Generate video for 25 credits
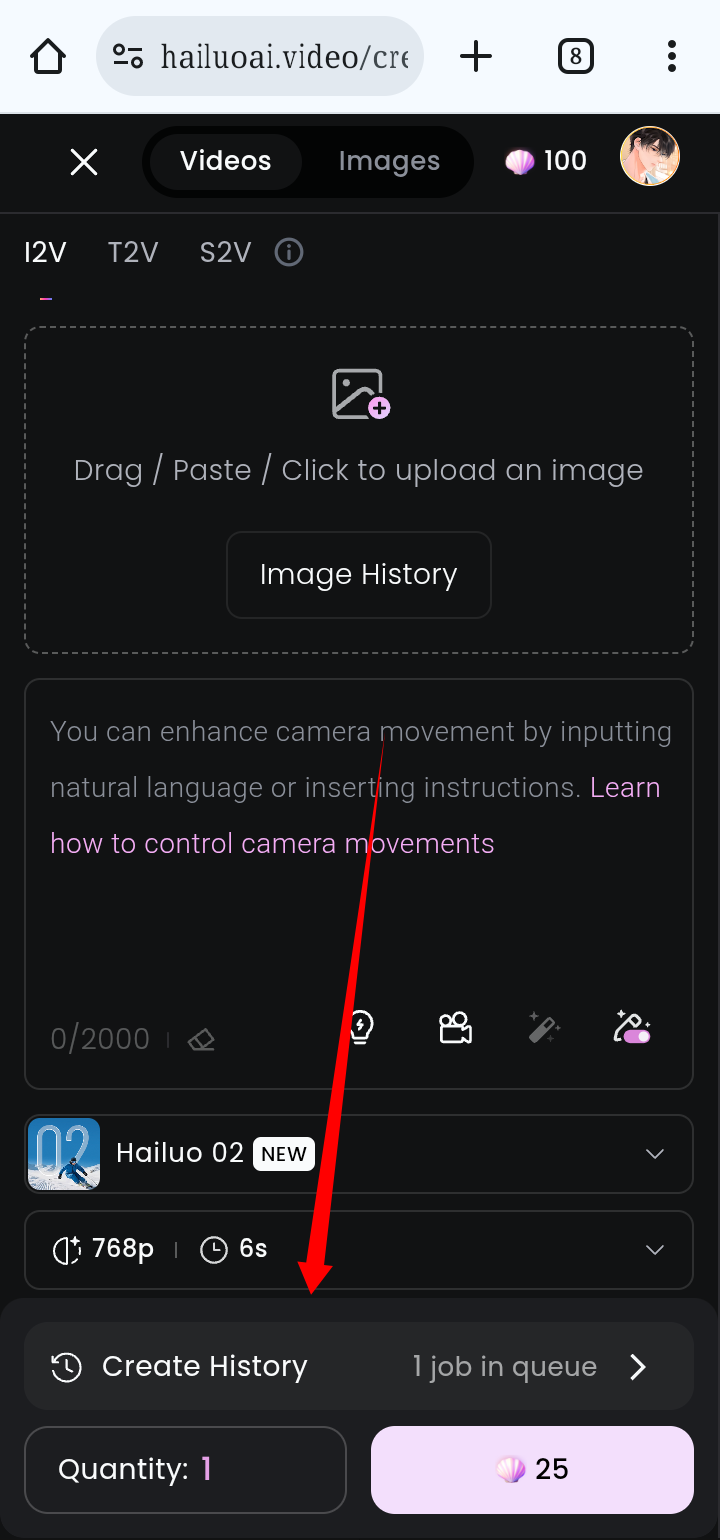 [532, 1469]
